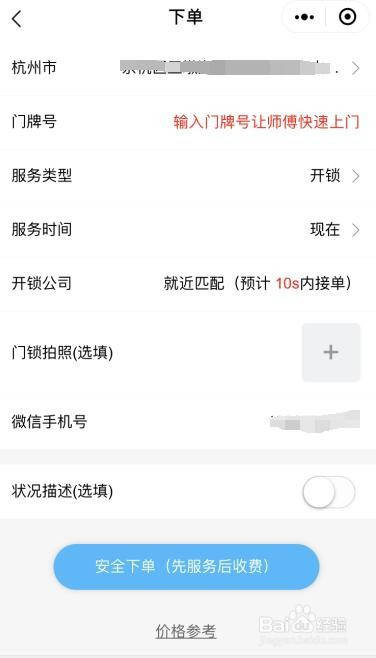Close the mini program via circle icon

(347, 17)
